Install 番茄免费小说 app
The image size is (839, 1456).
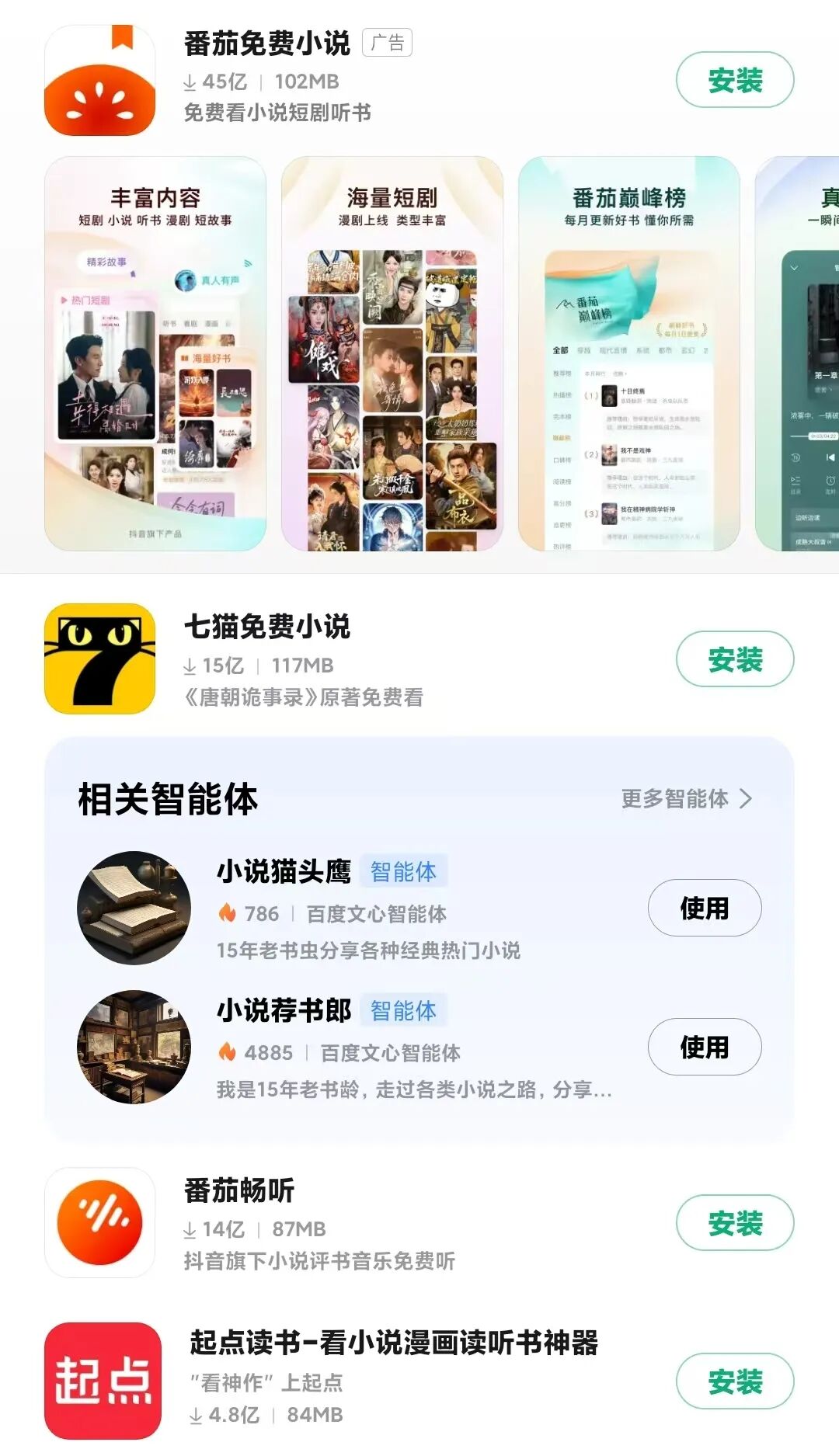point(734,80)
